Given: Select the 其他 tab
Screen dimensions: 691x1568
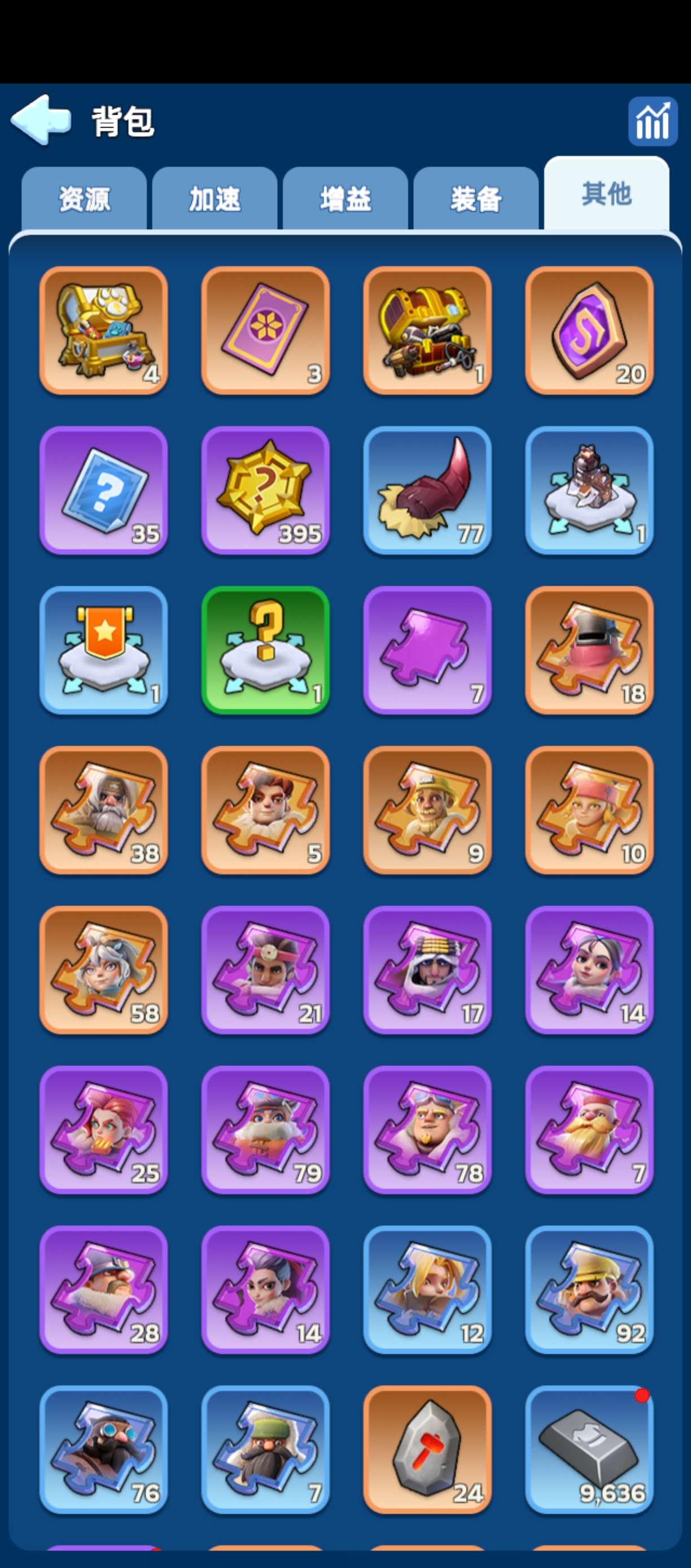Looking at the screenshot, I should click(x=606, y=194).
